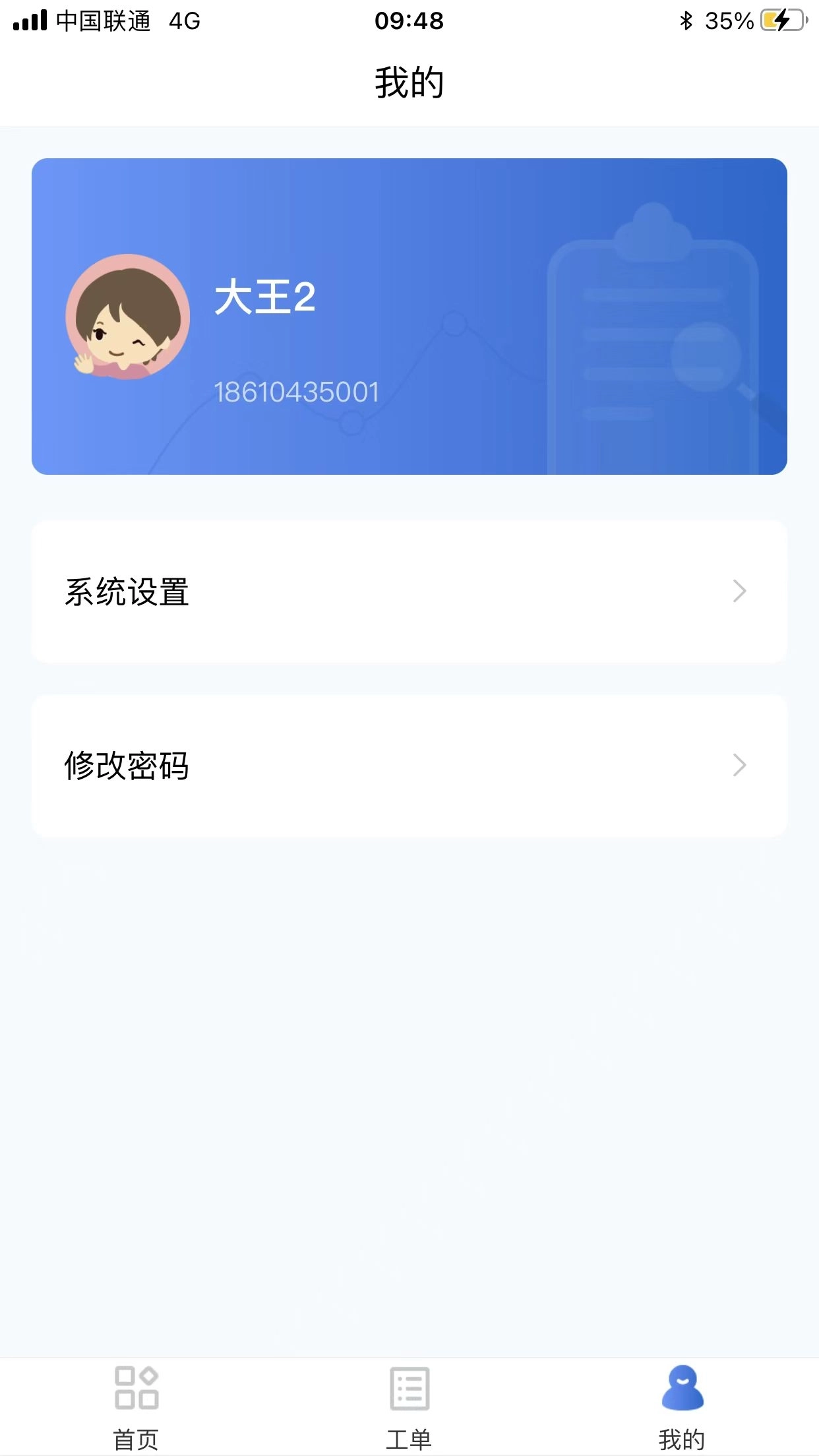Tap the clipboard illustration on profile card
819x1456 pixels.
[x=653, y=336]
